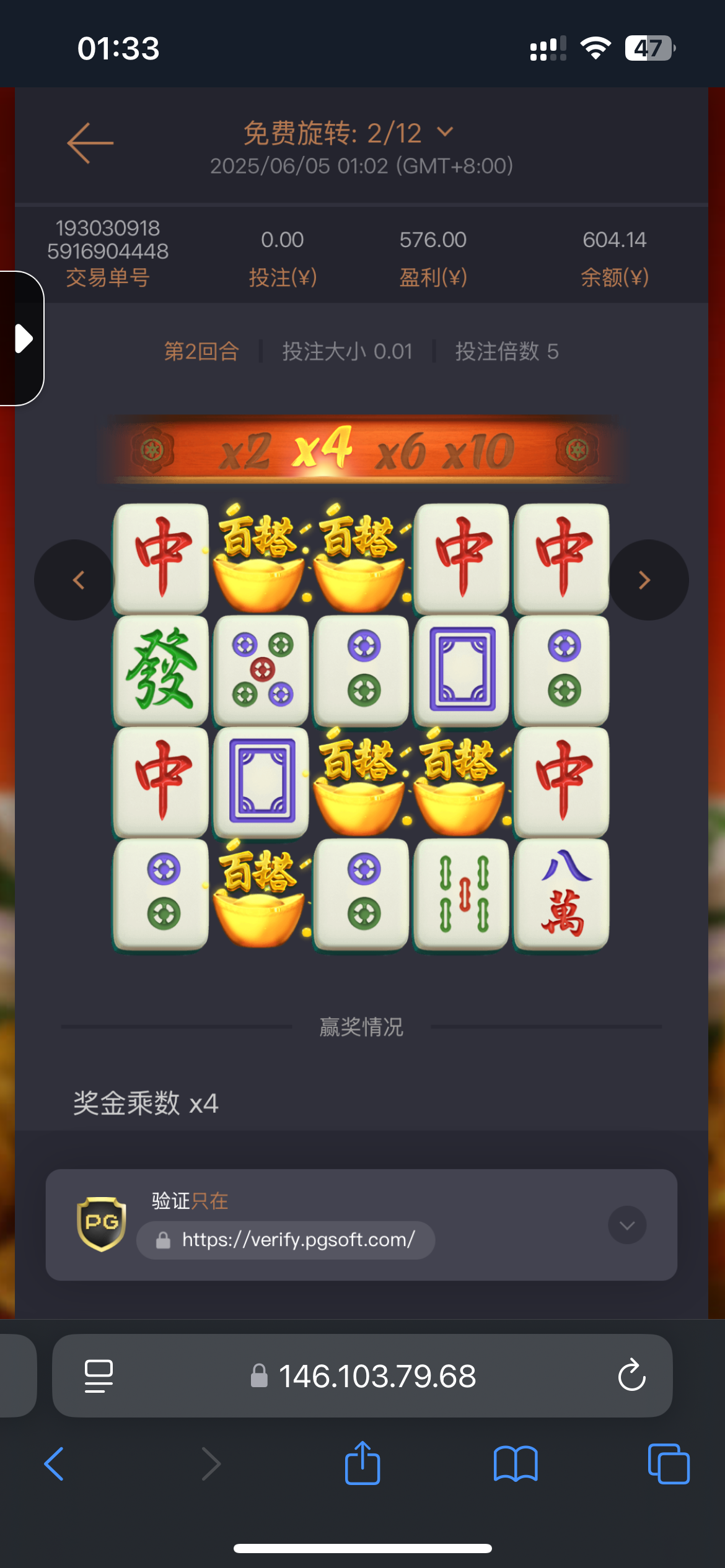
Task: Open the Safari tabs overview
Action: pos(668,1464)
